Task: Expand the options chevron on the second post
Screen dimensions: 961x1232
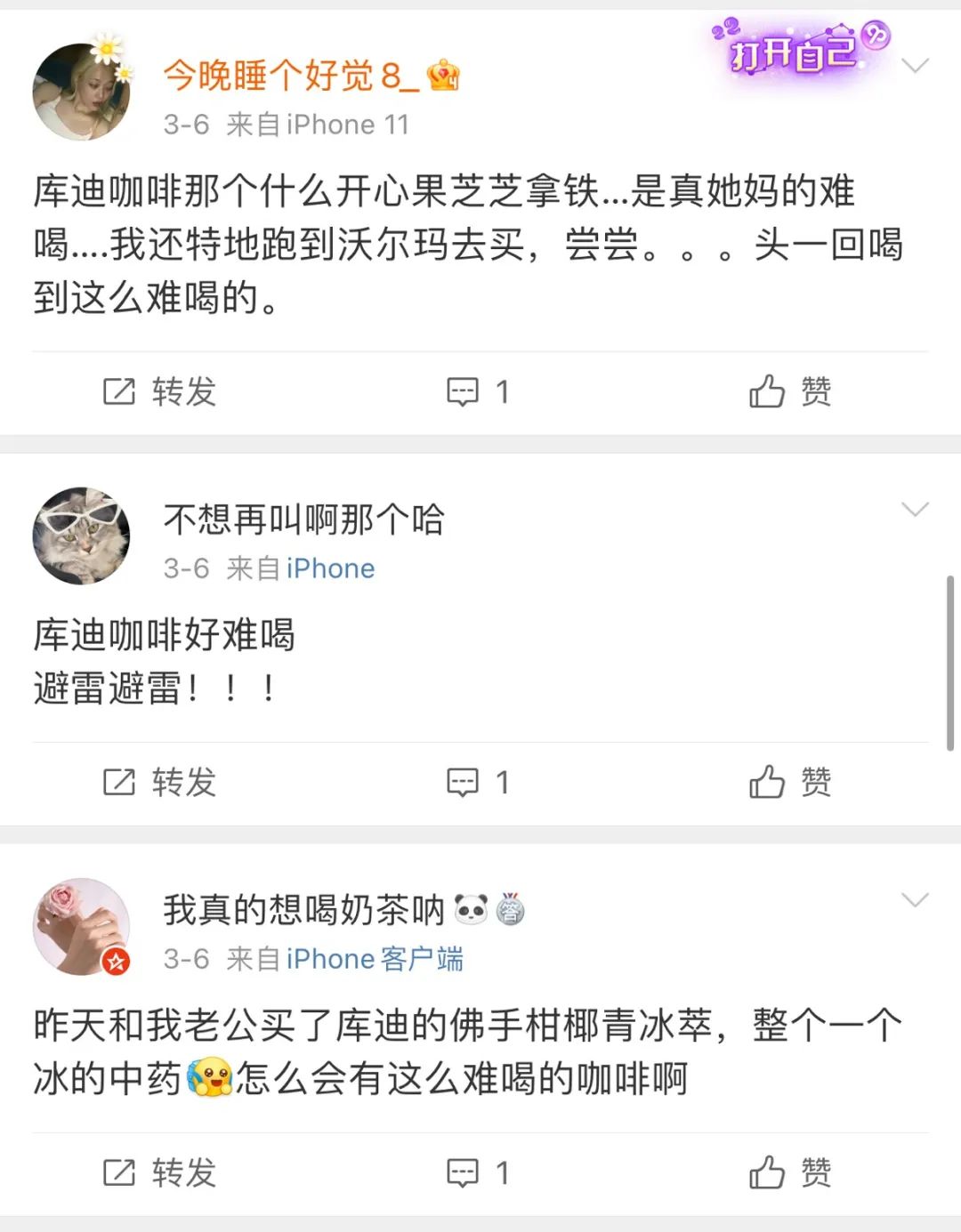Action: 915,510
